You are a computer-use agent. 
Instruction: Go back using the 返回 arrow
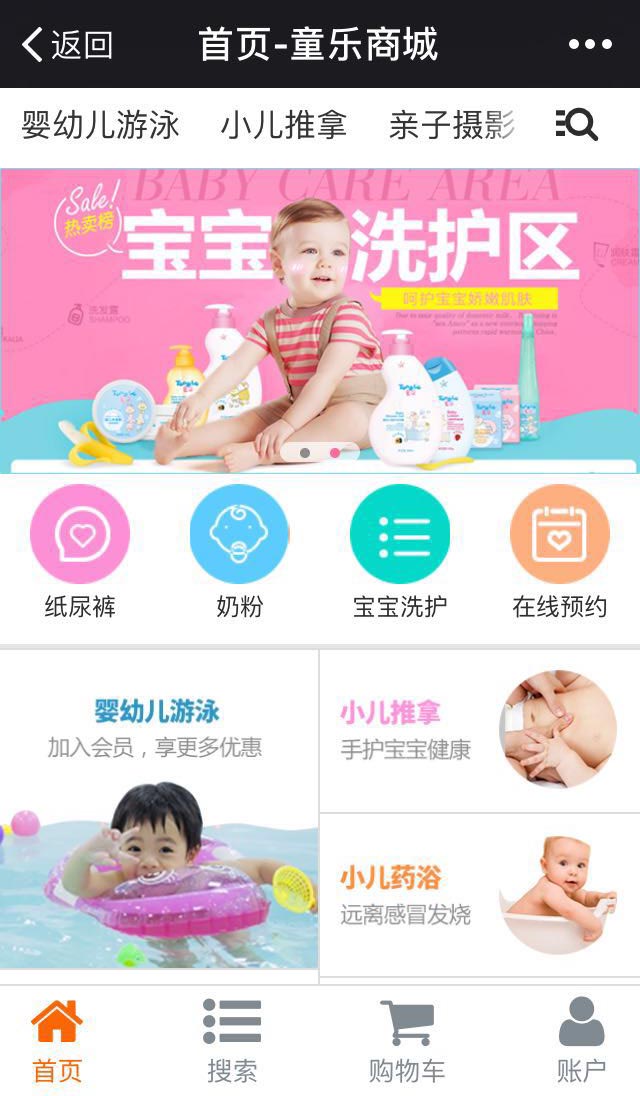[66, 45]
